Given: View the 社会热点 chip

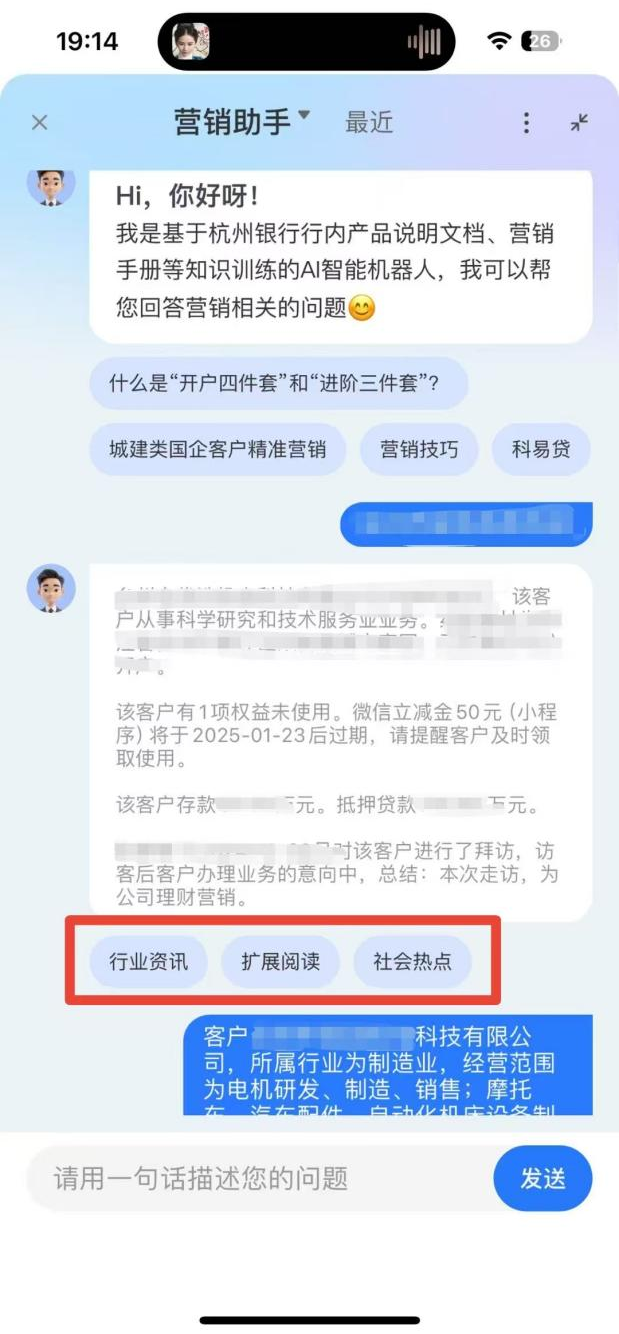Looking at the screenshot, I should [x=412, y=962].
